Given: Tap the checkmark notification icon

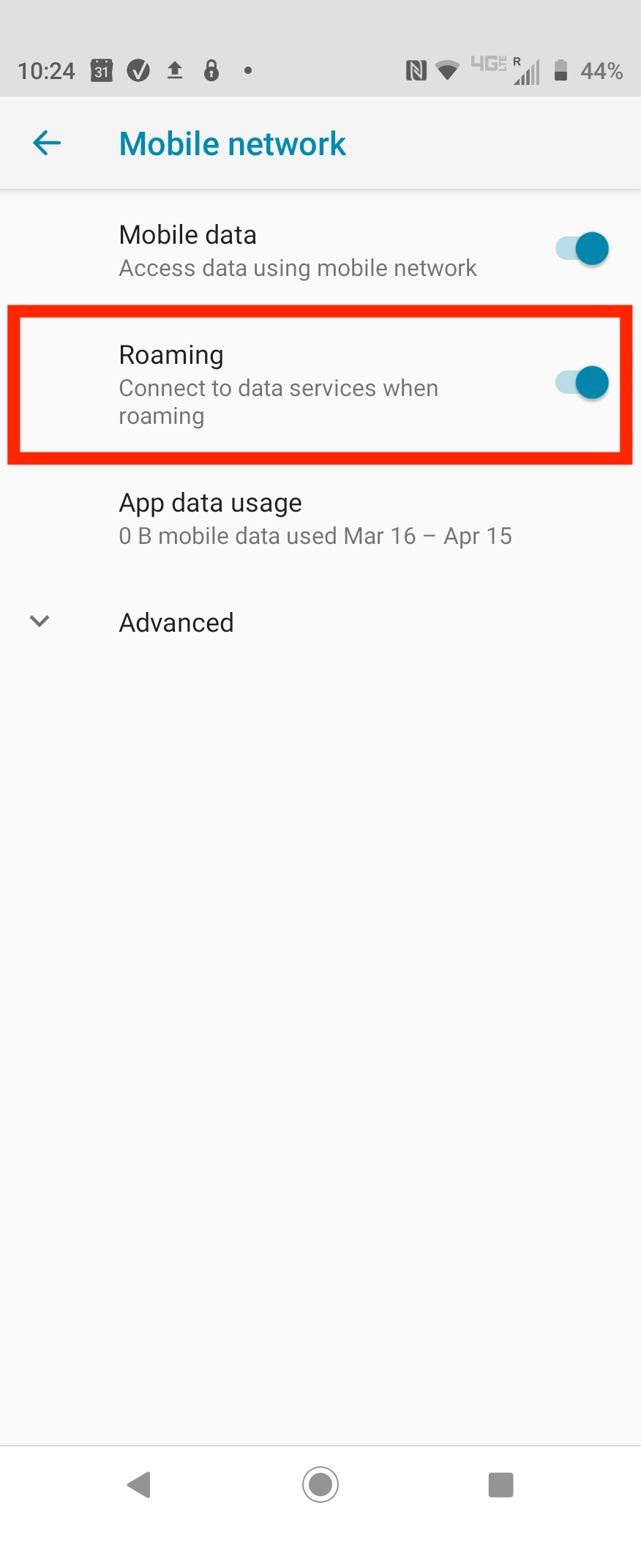Looking at the screenshot, I should click(138, 70).
